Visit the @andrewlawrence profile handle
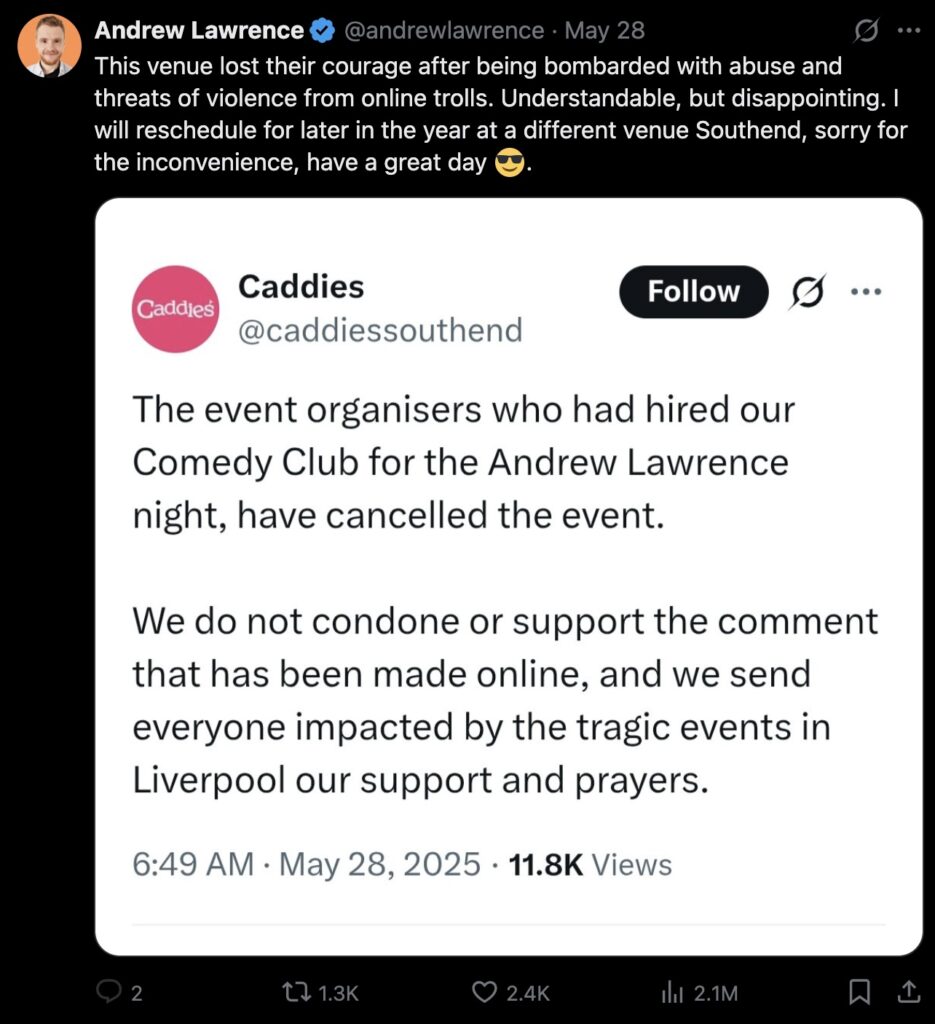This screenshot has height=1024, width=935. pos(444,31)
